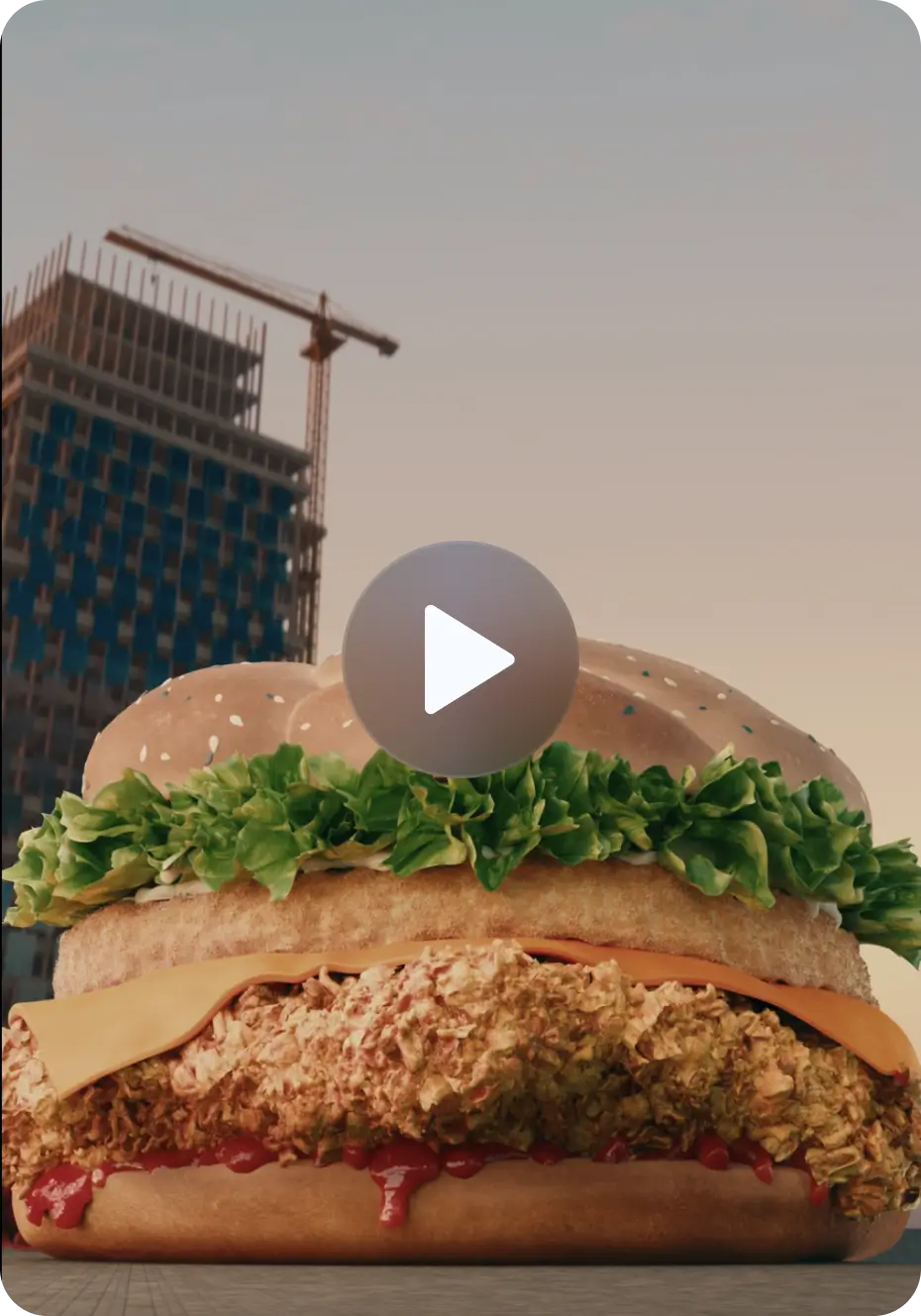921x1316 pixels.
Task: Play the burger video
Action: (x=460, y=658)
